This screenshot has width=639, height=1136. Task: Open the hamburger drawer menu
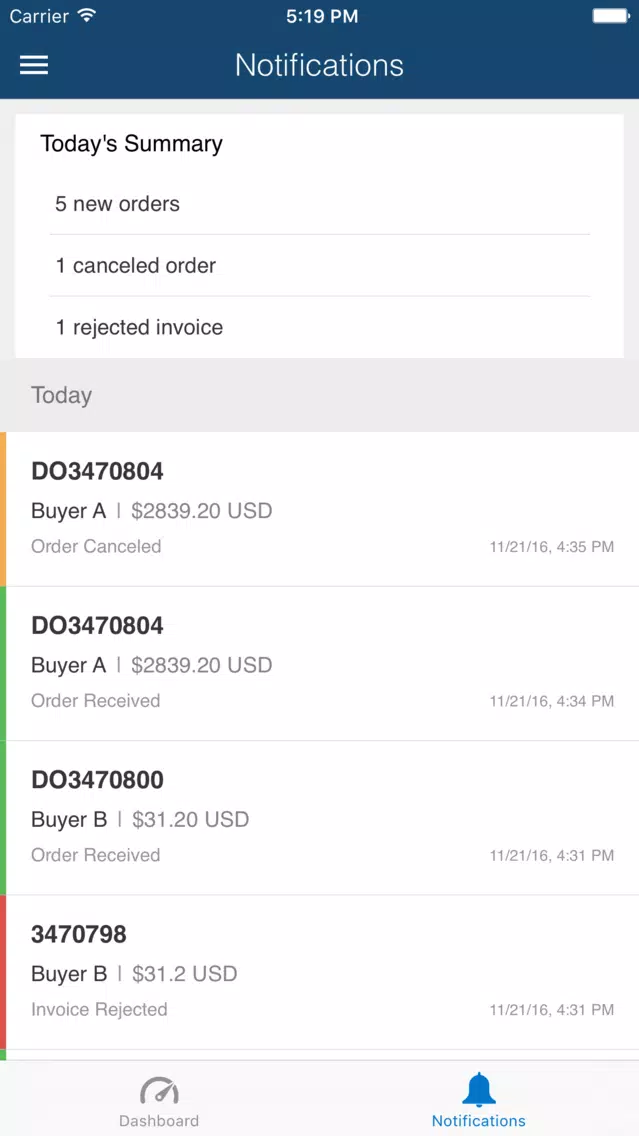[x=34, y=65]
